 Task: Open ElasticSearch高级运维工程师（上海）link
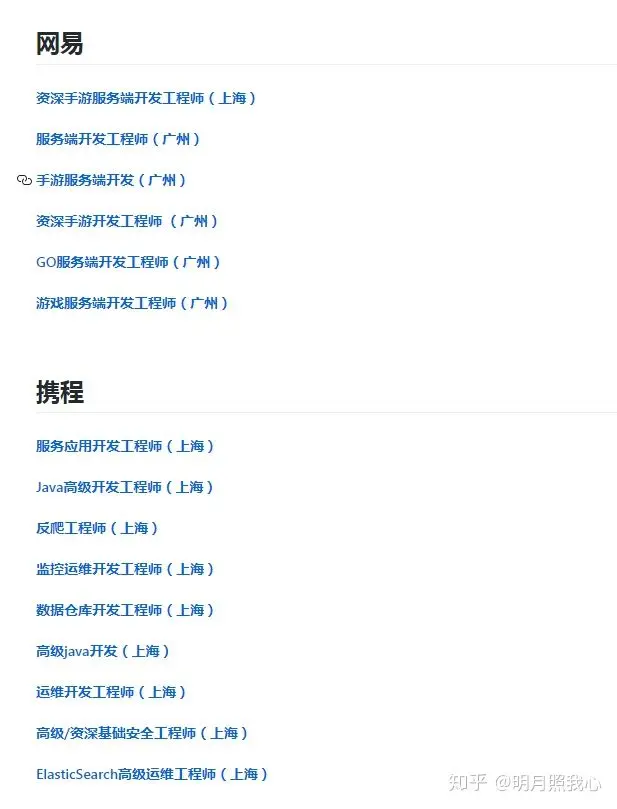click(152, 774)
